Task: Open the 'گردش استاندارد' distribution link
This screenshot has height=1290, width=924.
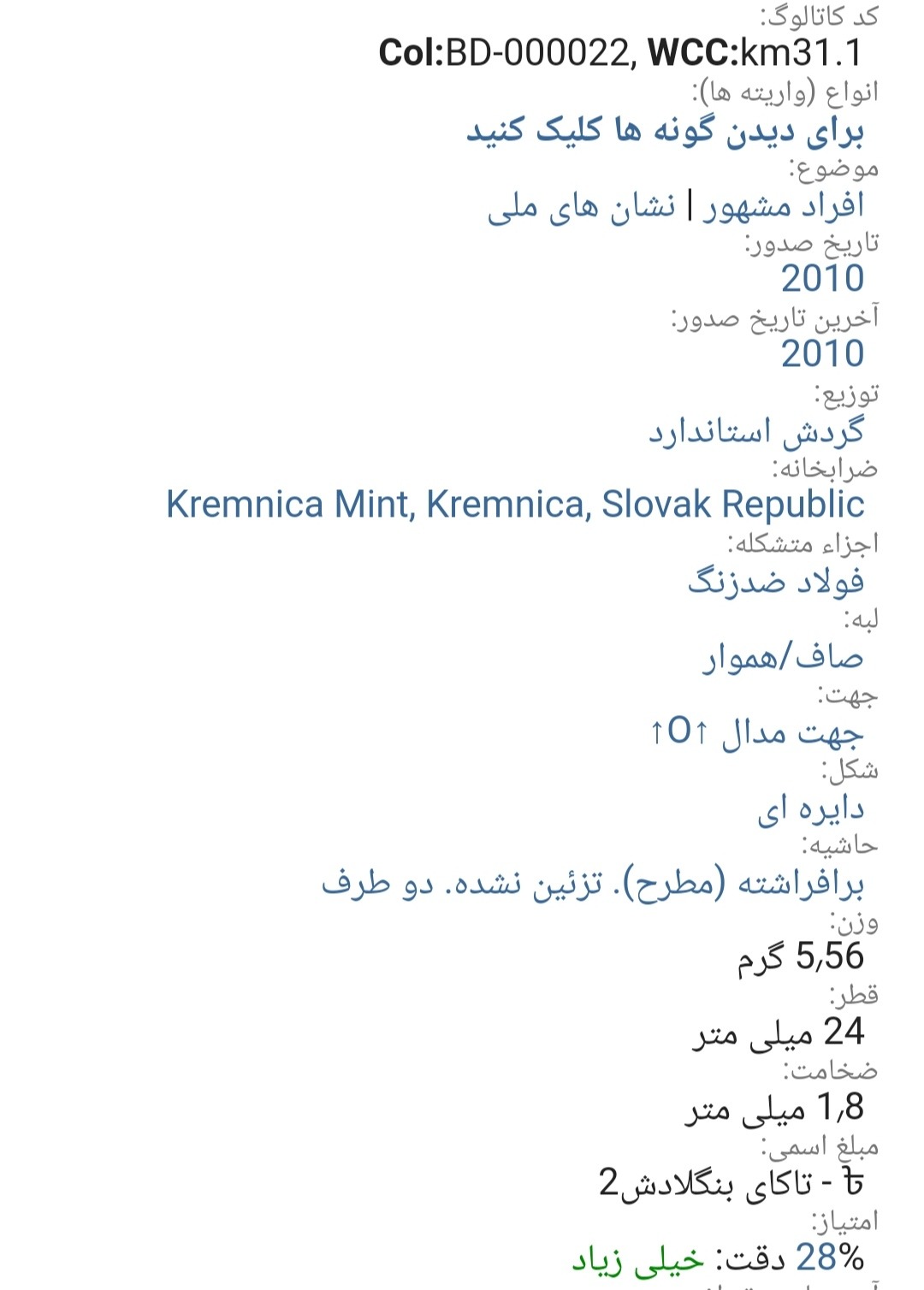Action: coord(755,431)
